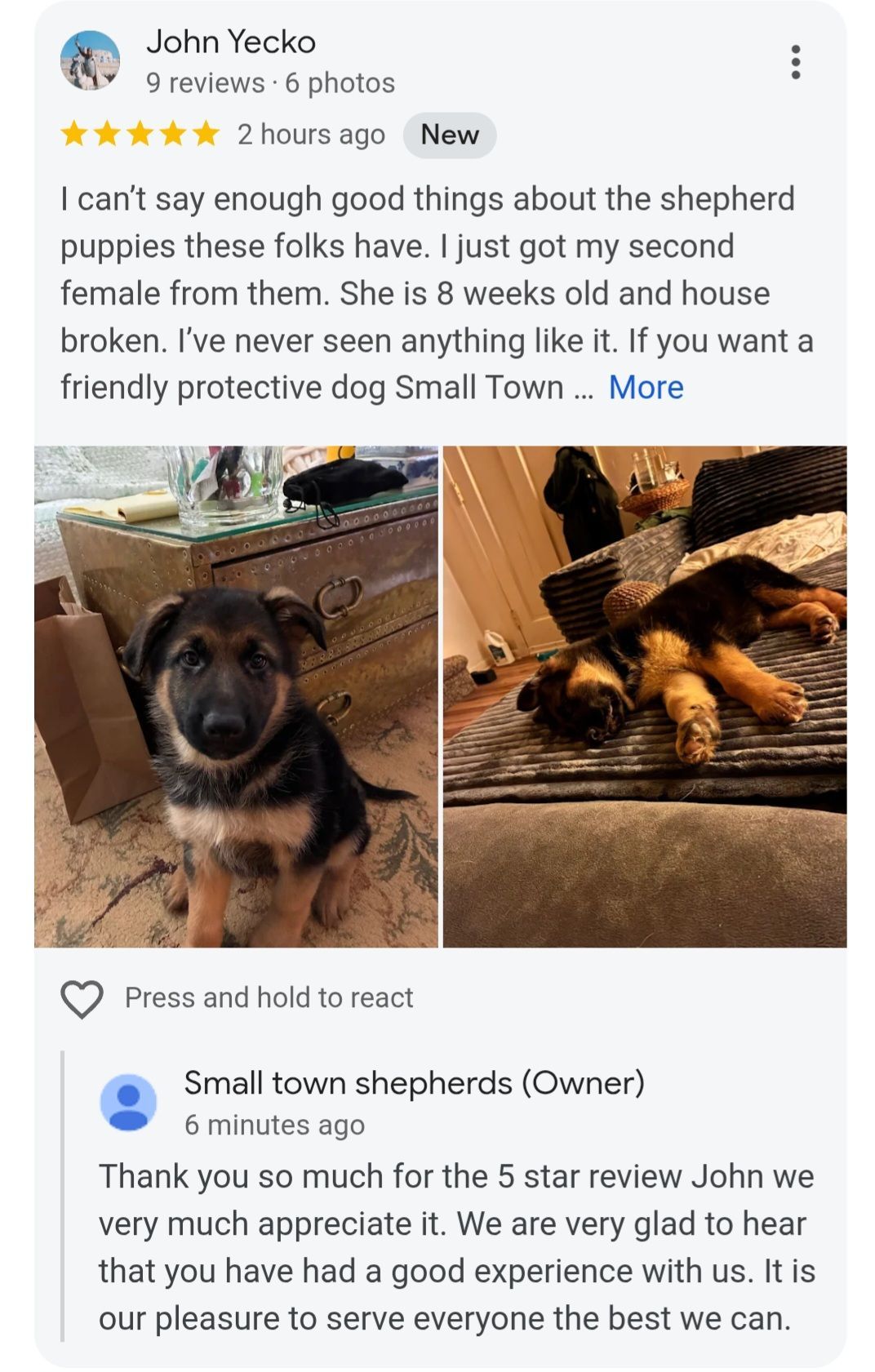
Task: Open John Yecko's reviewer name
Action: point(231,42)
